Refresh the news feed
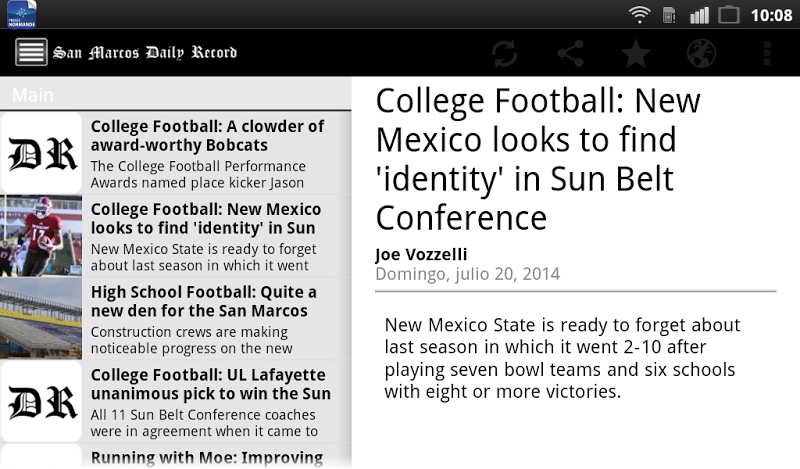Screen dimensions: 800x469 pos(505,53)
